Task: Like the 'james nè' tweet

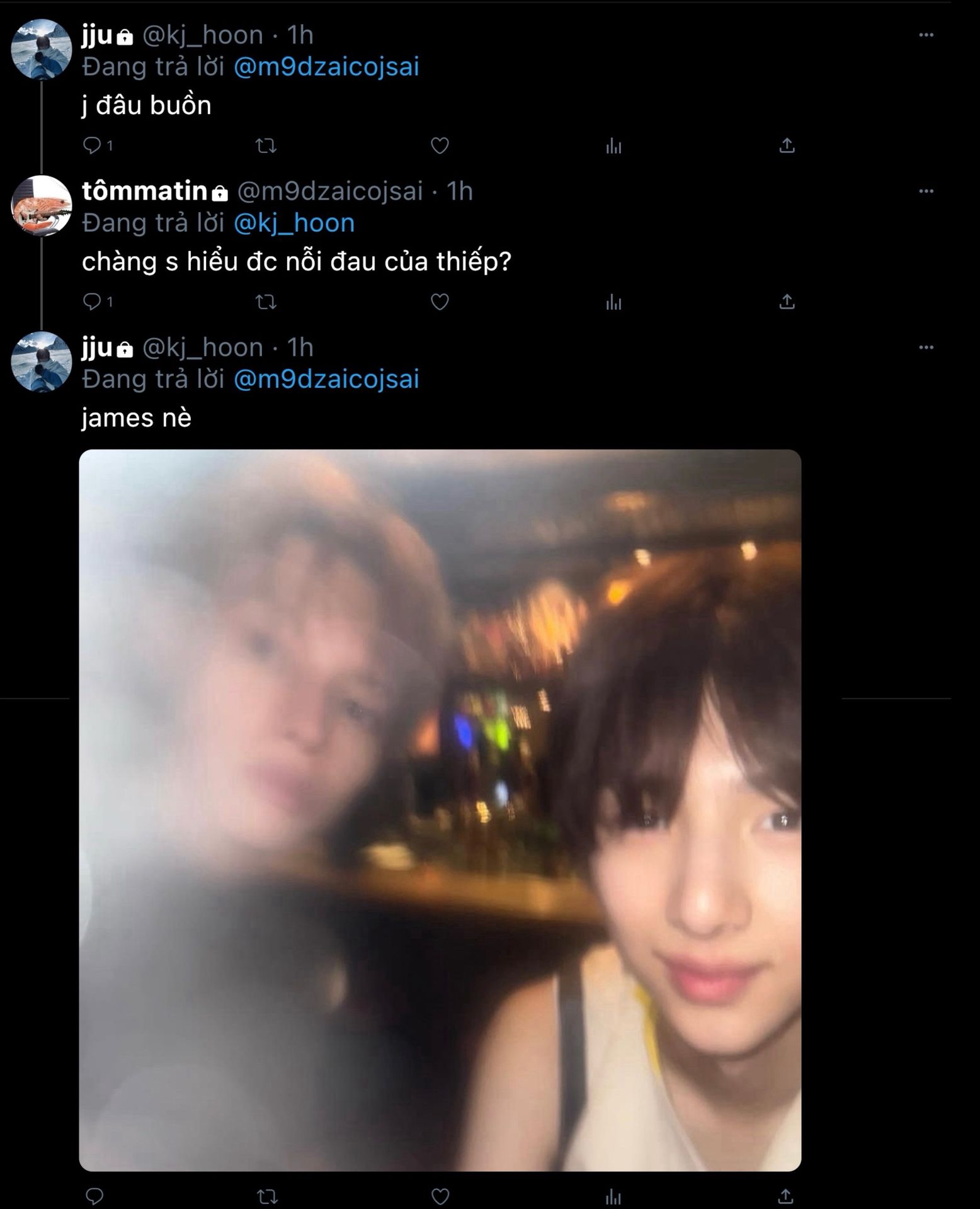Action: pyautogui.click(x=440, y=1196)
